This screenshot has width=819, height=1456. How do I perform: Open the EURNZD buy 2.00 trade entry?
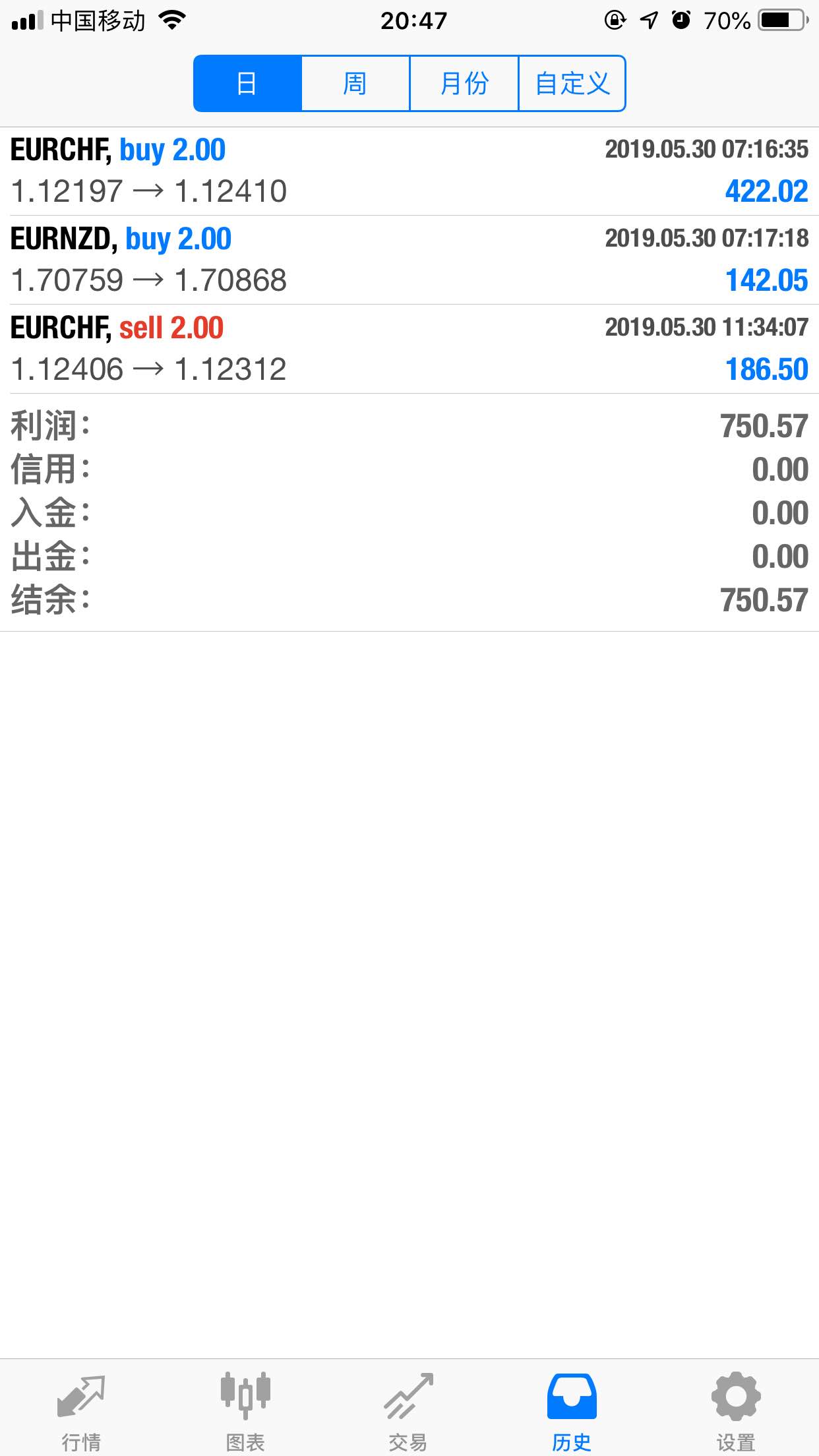[x=409, y=260]
